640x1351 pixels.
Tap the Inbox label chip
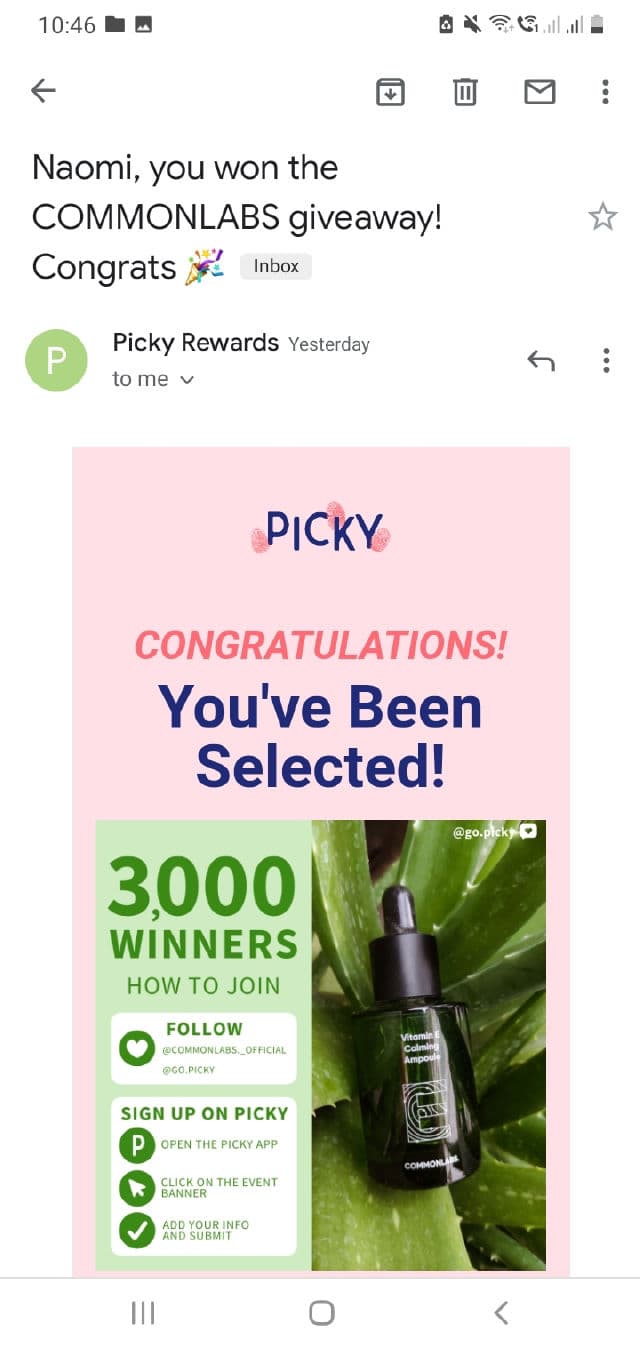[x=276, y=267]
